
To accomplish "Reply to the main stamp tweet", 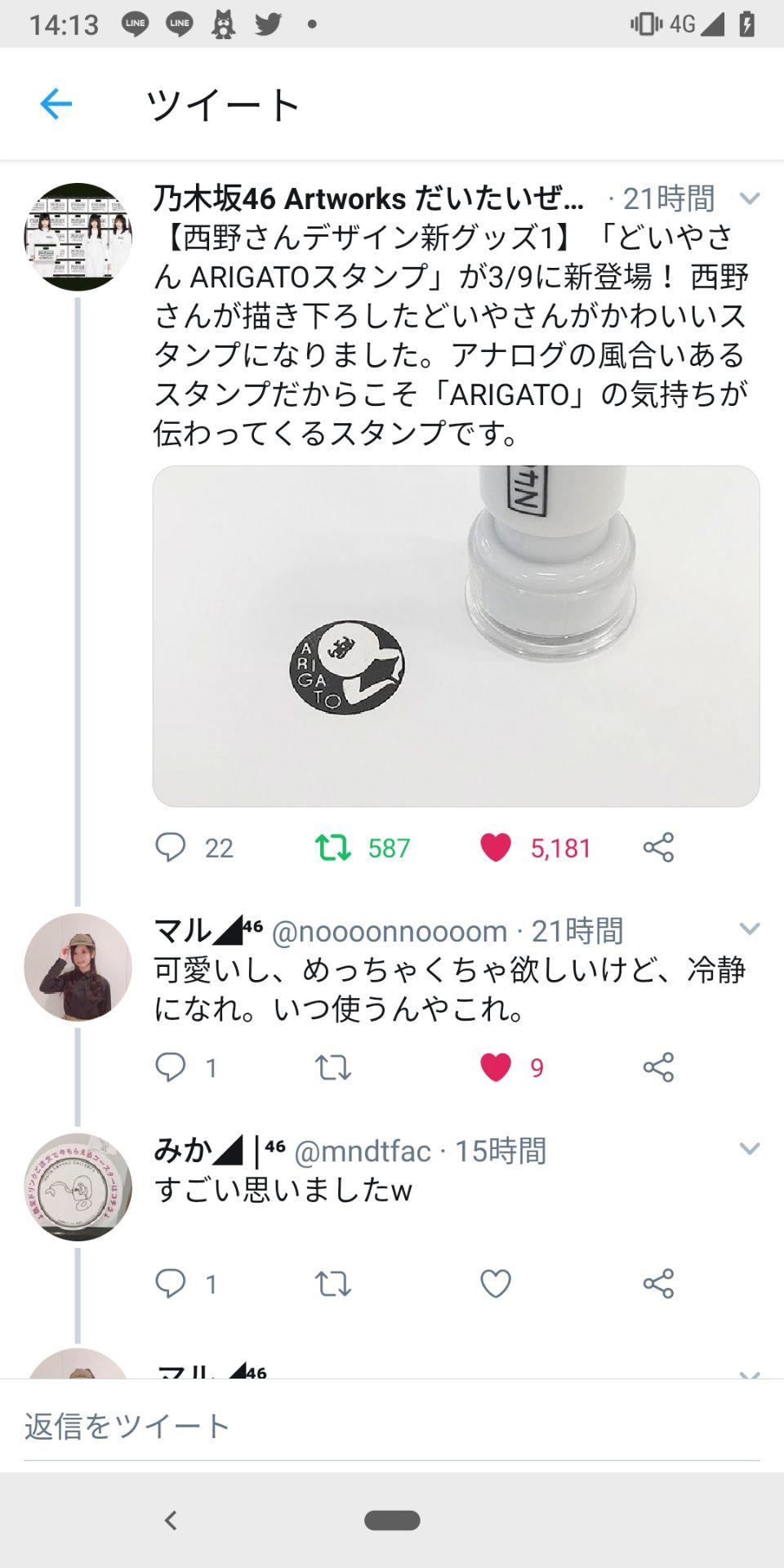I will [x=172, y=848].
